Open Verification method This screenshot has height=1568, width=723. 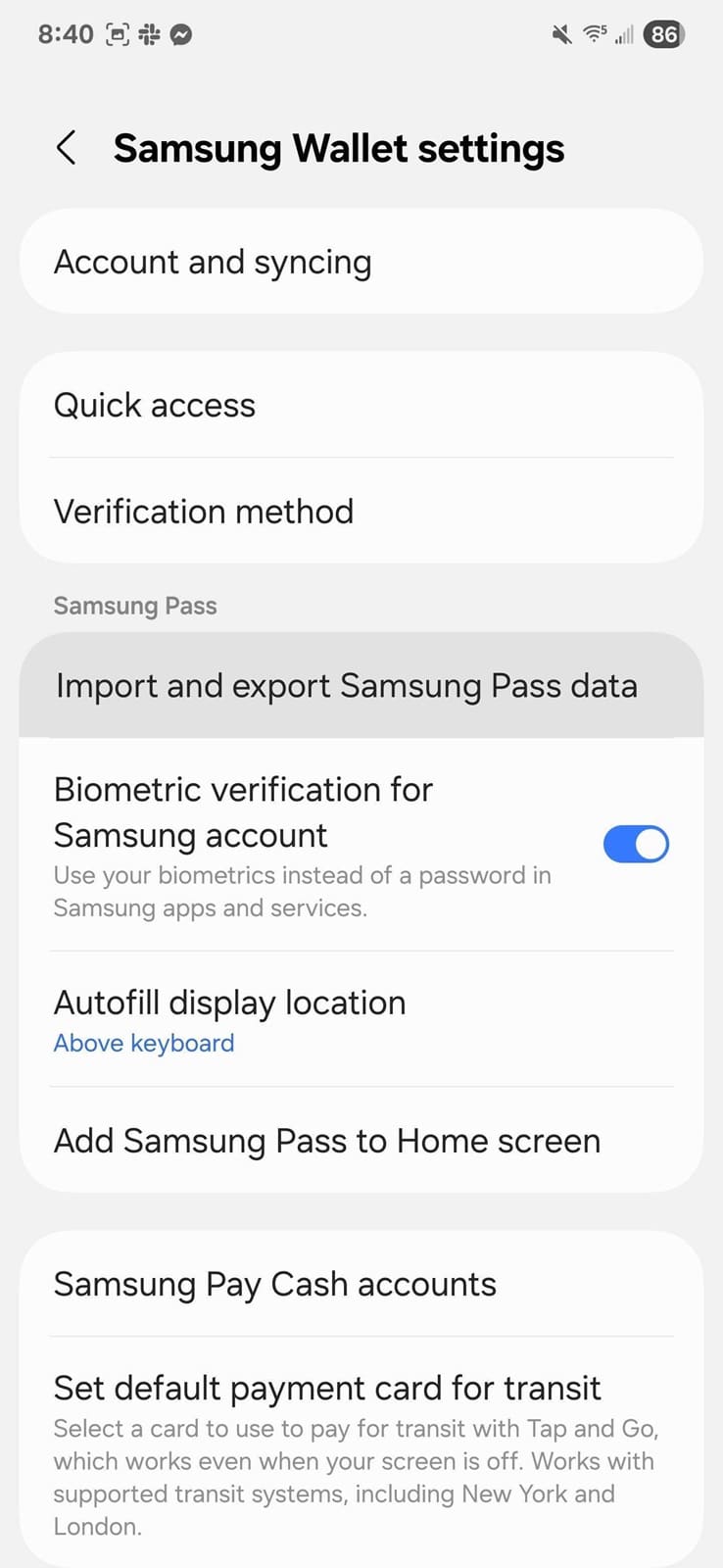click(361, 511)
